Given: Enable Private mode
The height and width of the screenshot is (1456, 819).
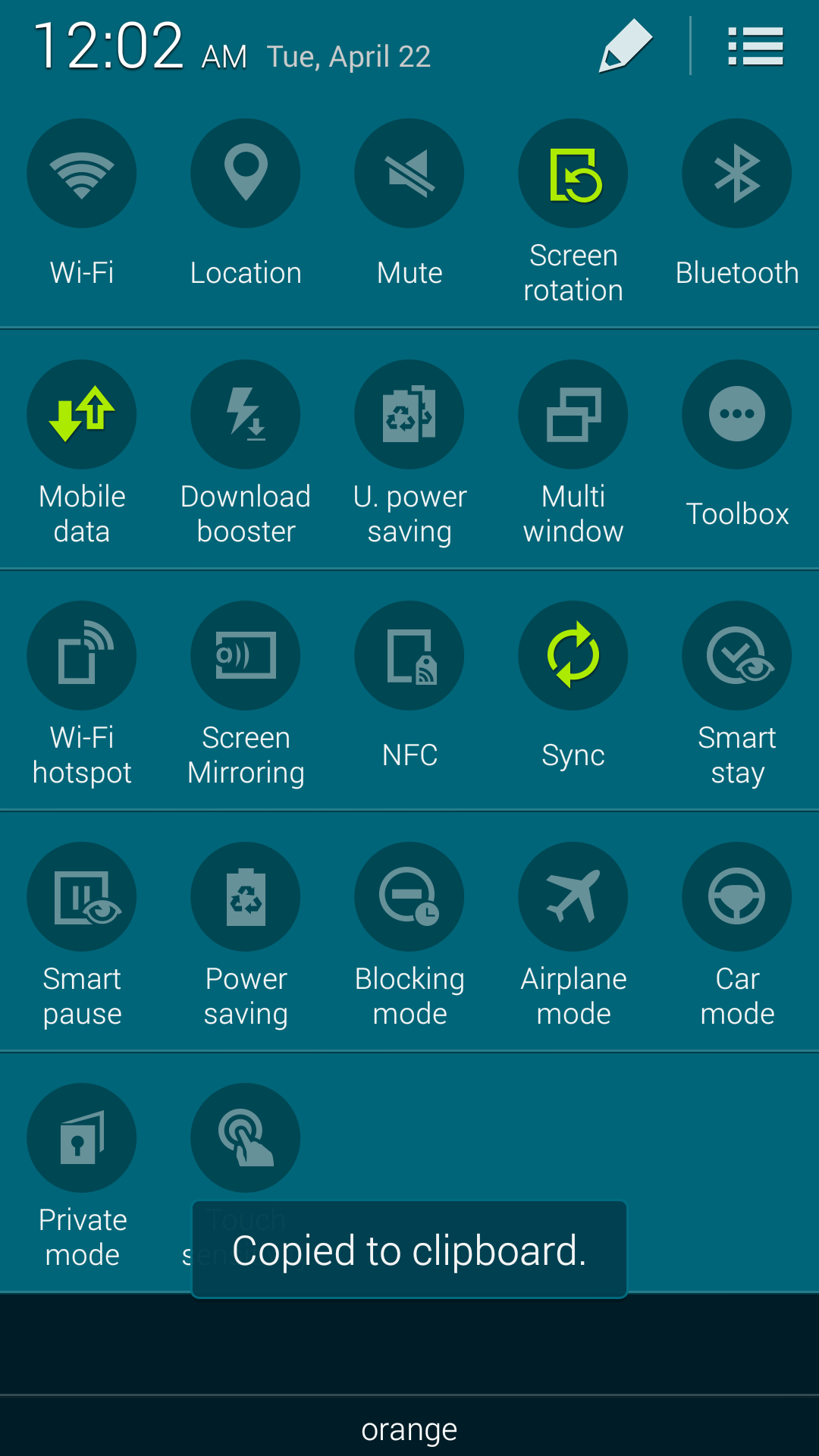Looking at the screenshot, I should pyautogui.click(x=82, y=1137).
